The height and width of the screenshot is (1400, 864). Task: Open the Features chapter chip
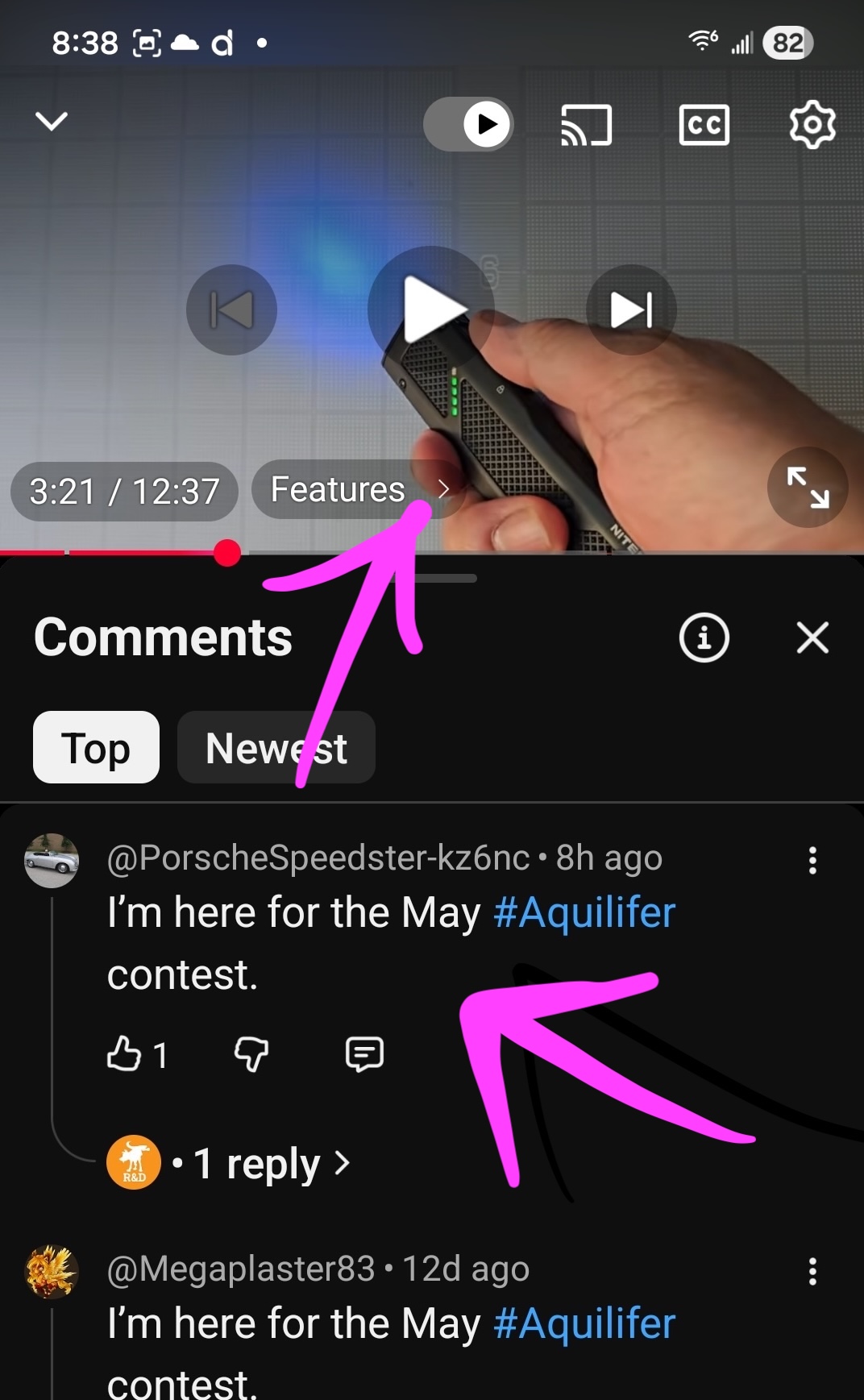tap(359, 489)
